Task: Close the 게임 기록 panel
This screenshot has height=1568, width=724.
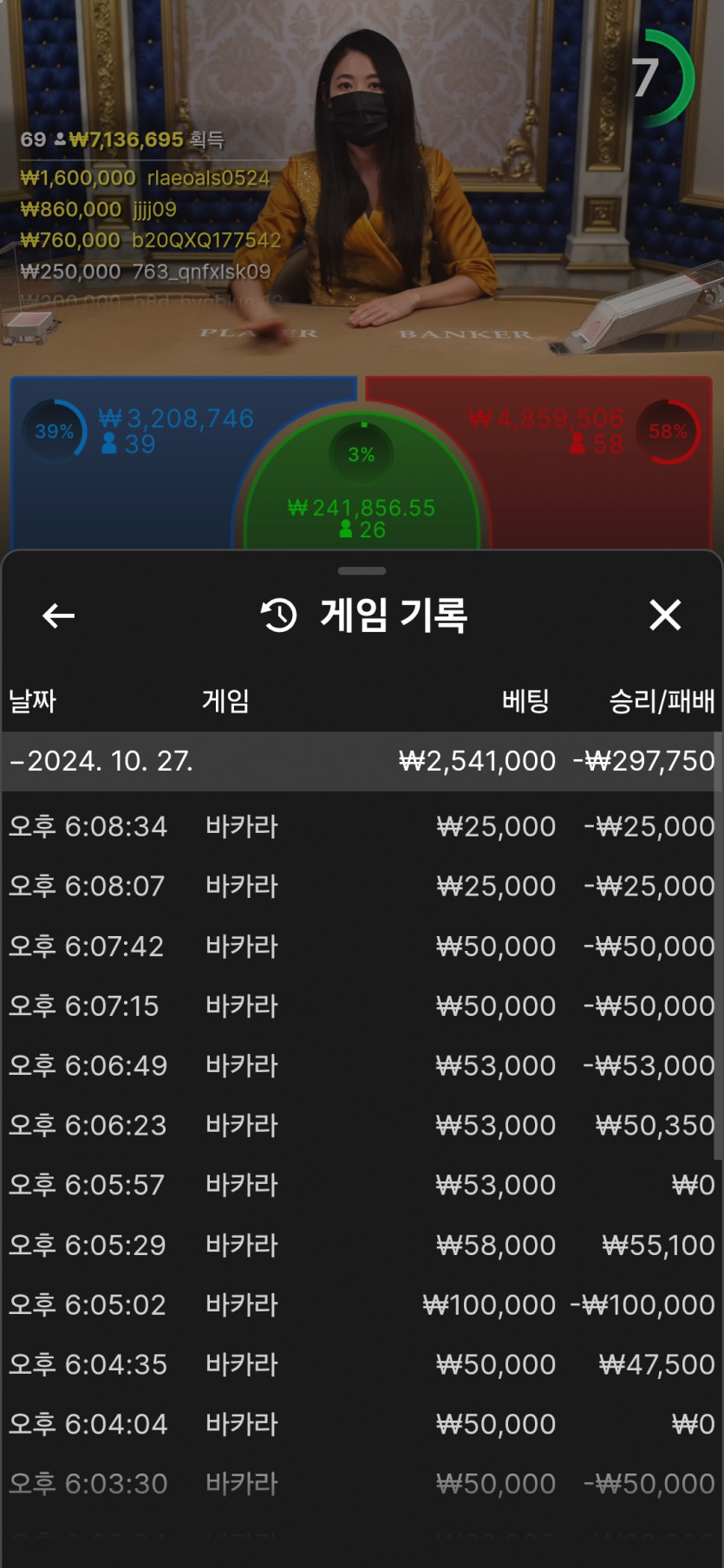Action: coord(665,615)
